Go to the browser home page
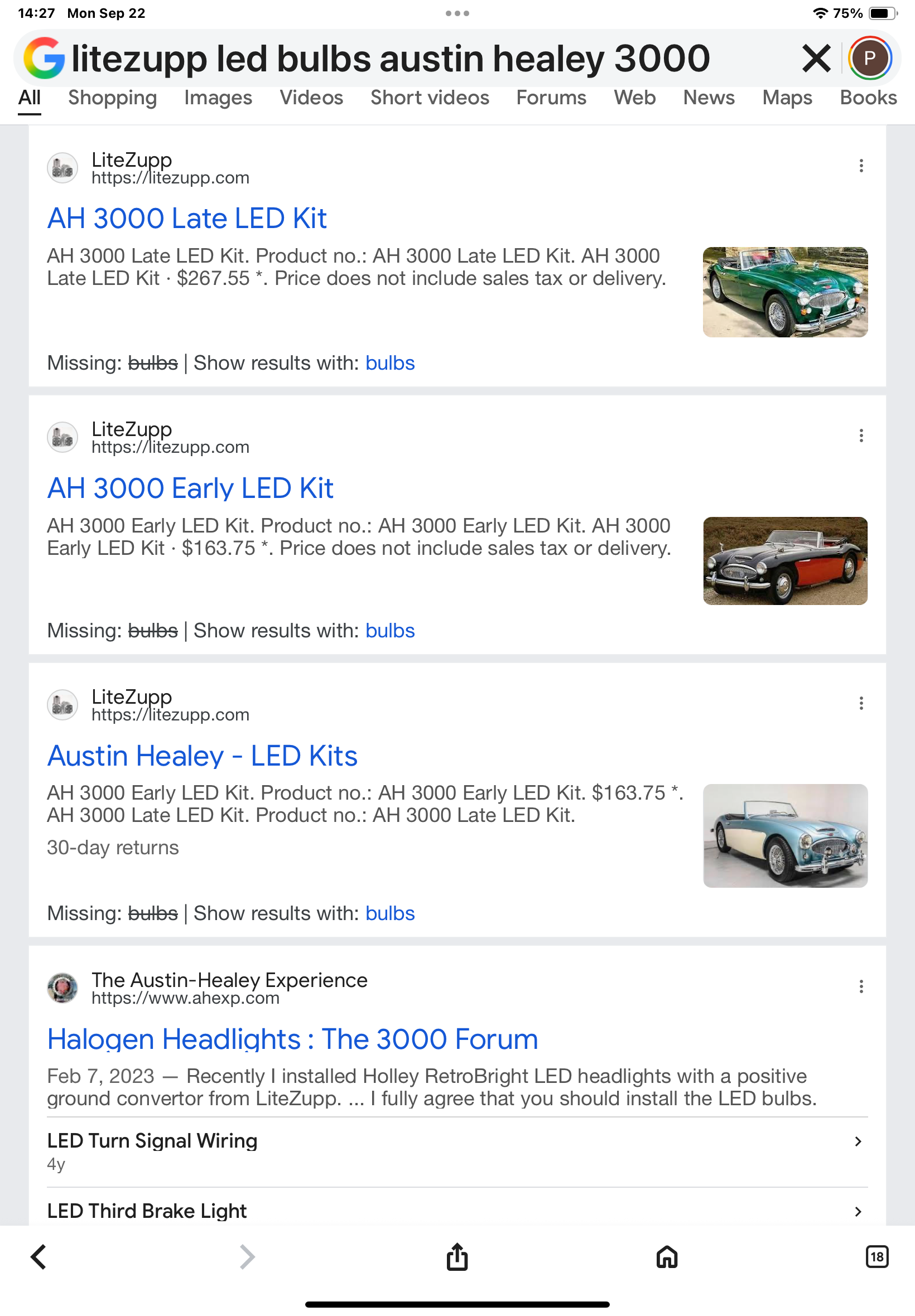 667,1257
